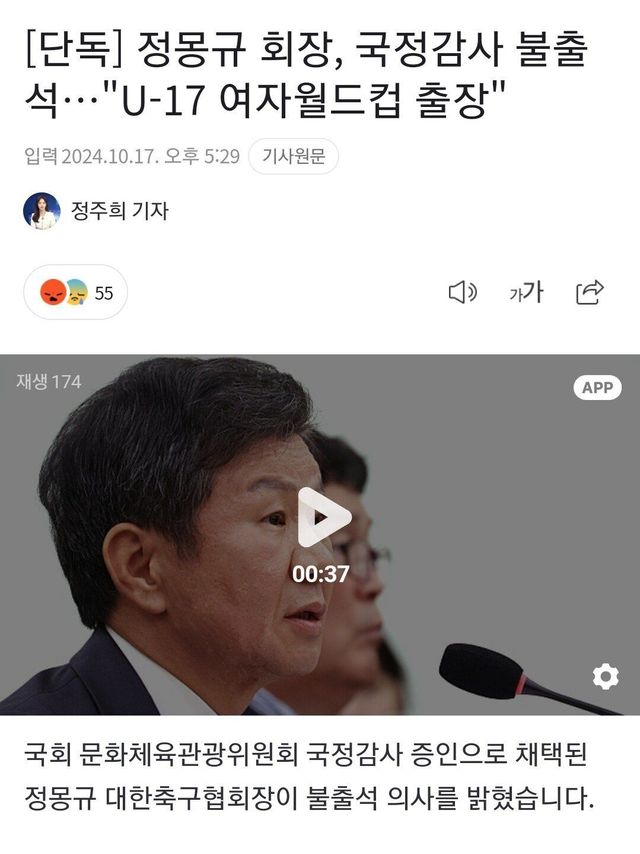Play the 00:37 news video
Screen dimensions: 640x854
click(x=324, y=517)
